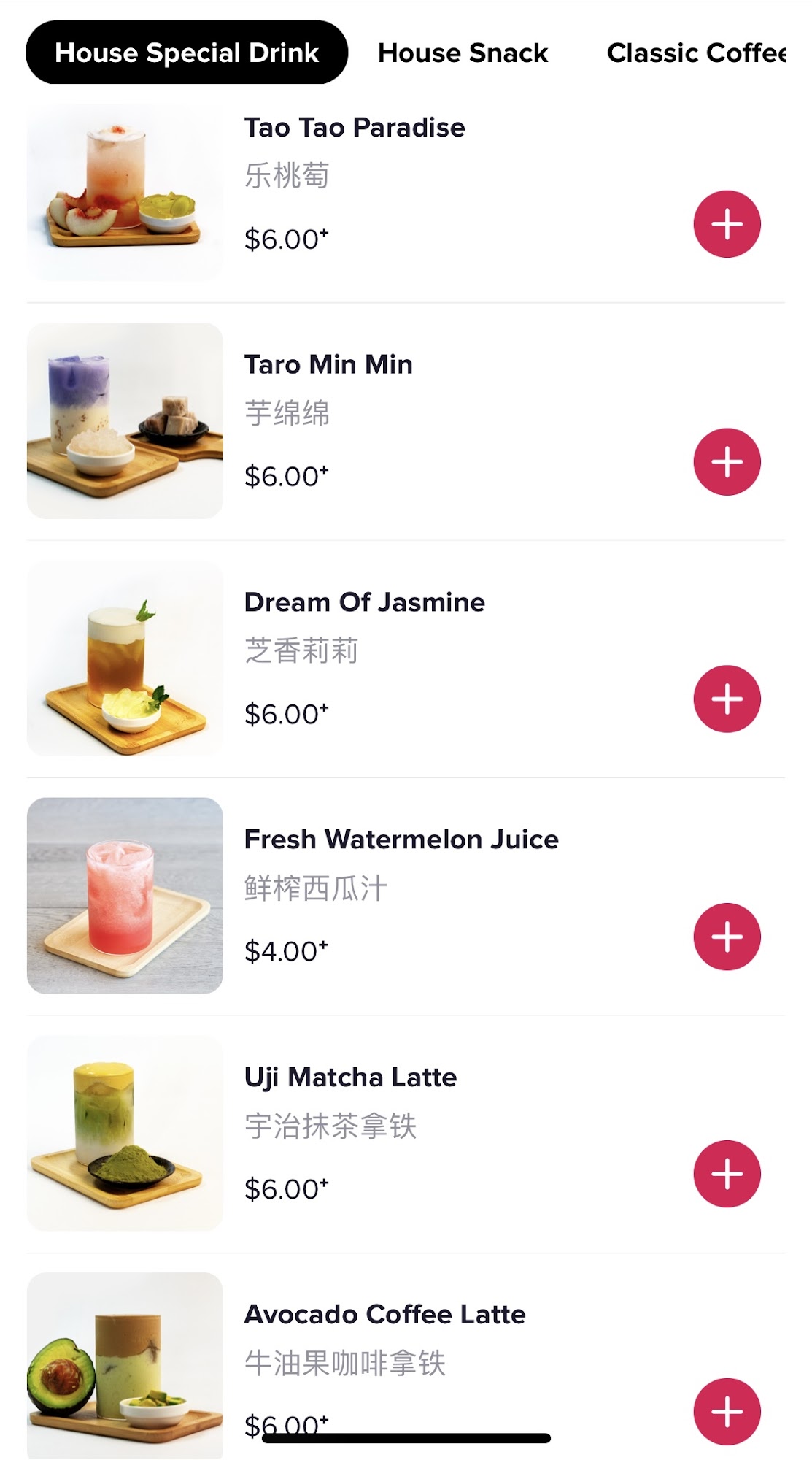Screen dimensions: 812x1460
Task: Add Avocado Coffee Latte to the order
Action: 727,1411
